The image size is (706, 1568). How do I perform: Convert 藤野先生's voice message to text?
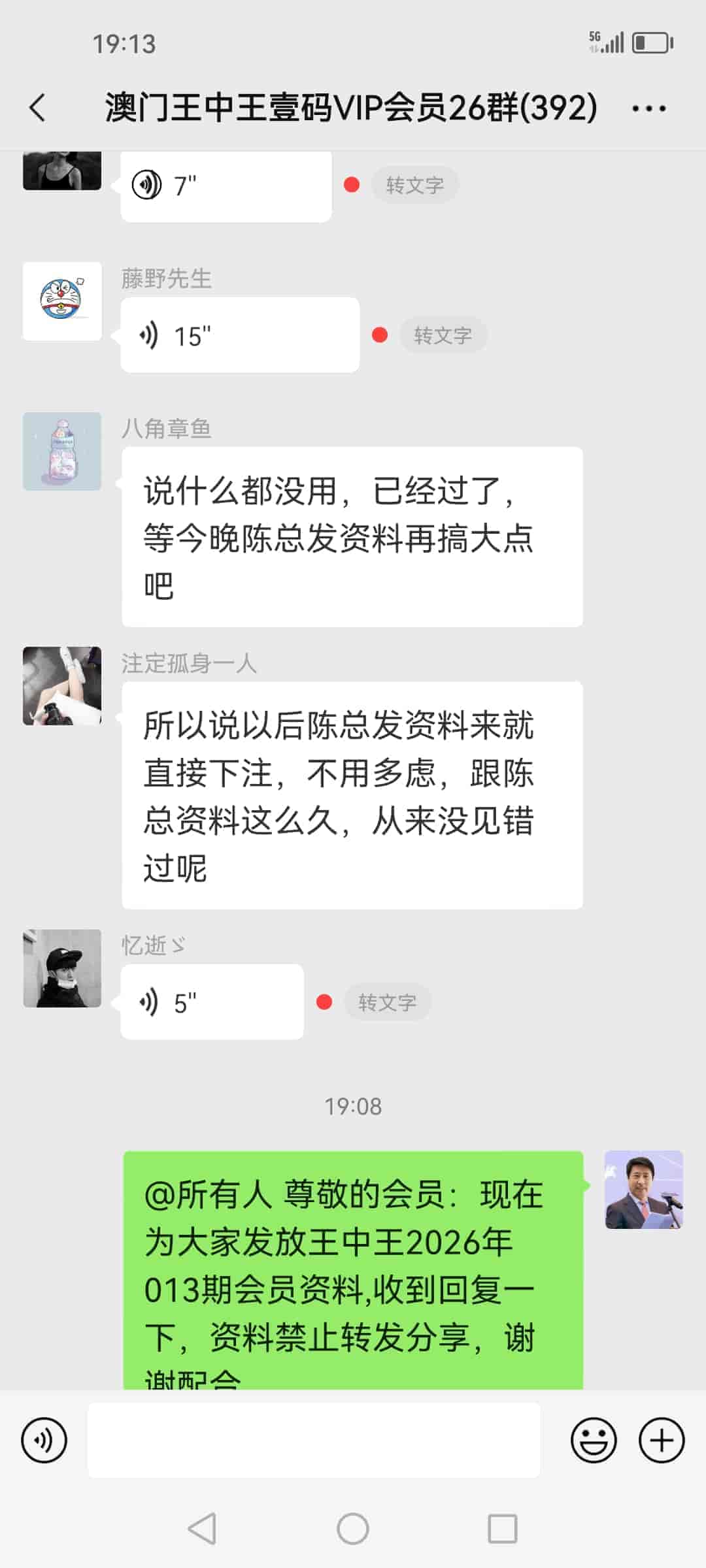pos(443,336)
